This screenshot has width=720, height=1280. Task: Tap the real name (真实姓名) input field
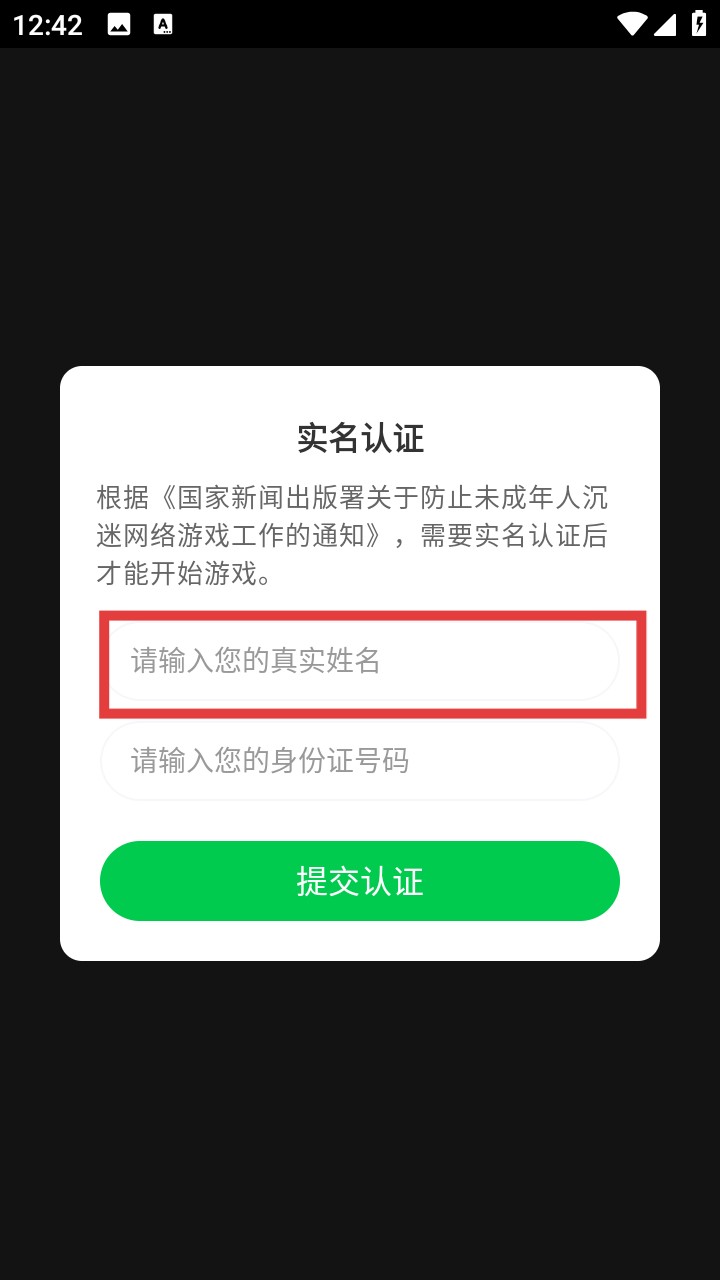coord(360,661)
